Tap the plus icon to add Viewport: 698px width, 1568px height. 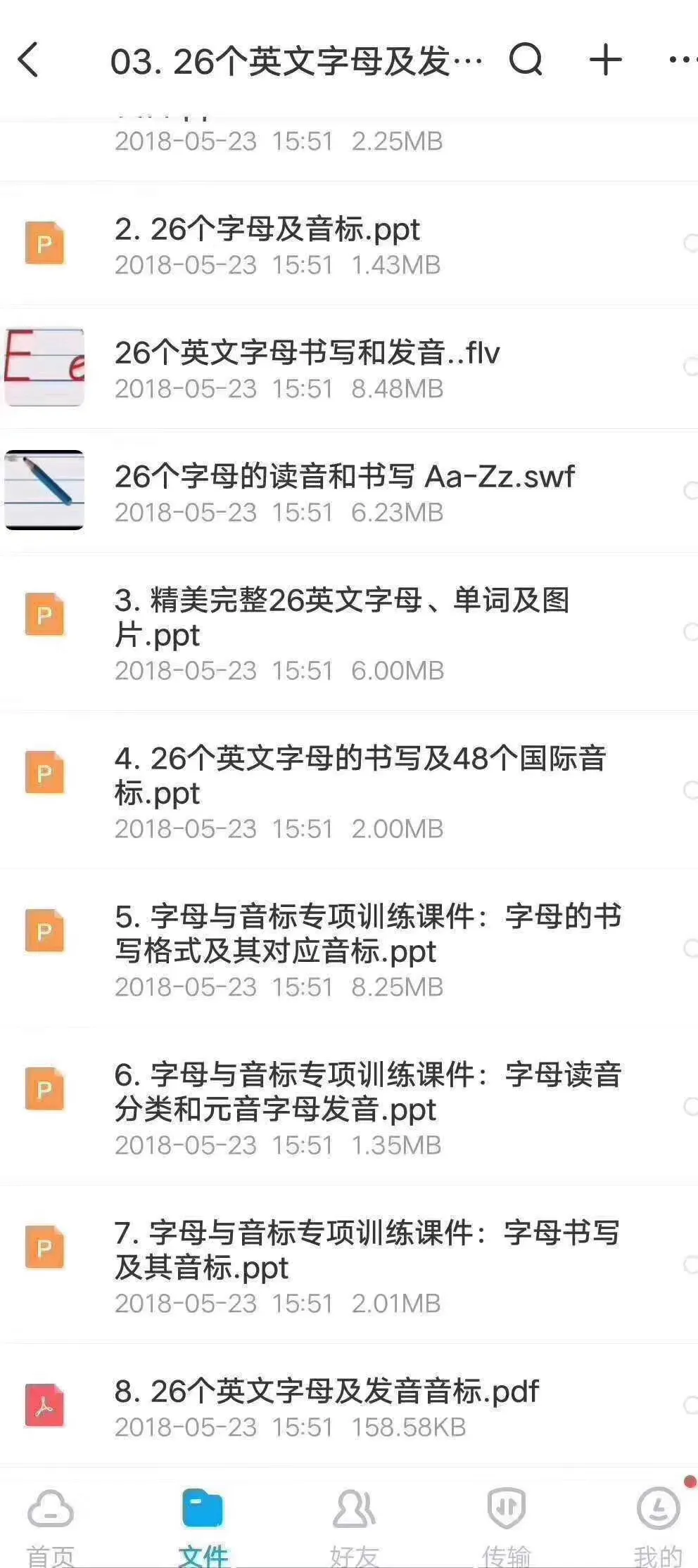[605, 60]
